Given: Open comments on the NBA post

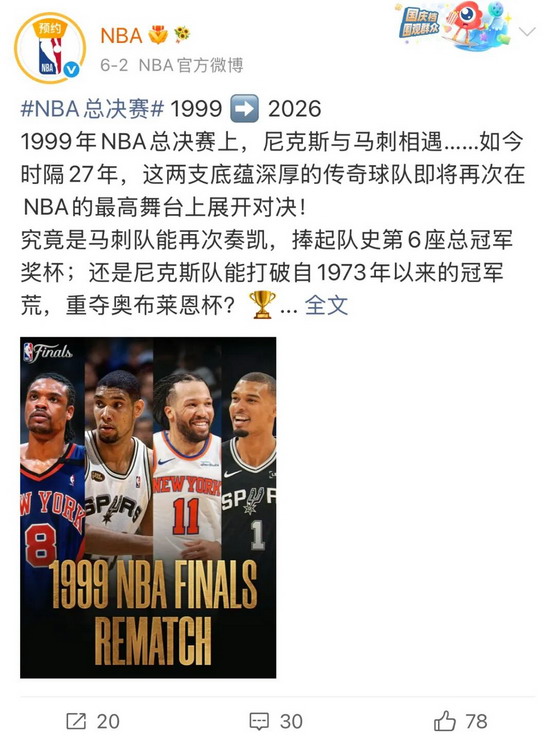Looking at the screenshot, I should 276,721.
